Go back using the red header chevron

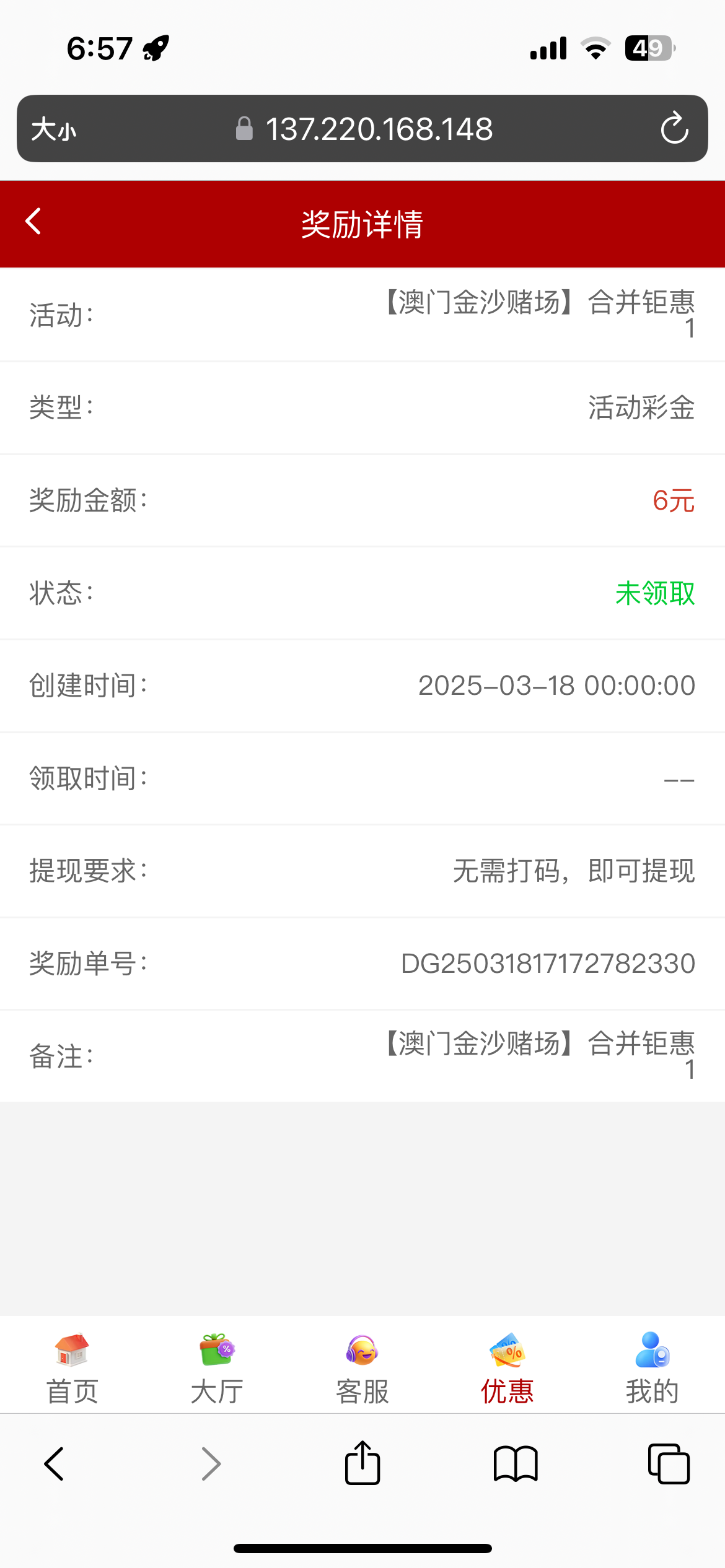33,221
